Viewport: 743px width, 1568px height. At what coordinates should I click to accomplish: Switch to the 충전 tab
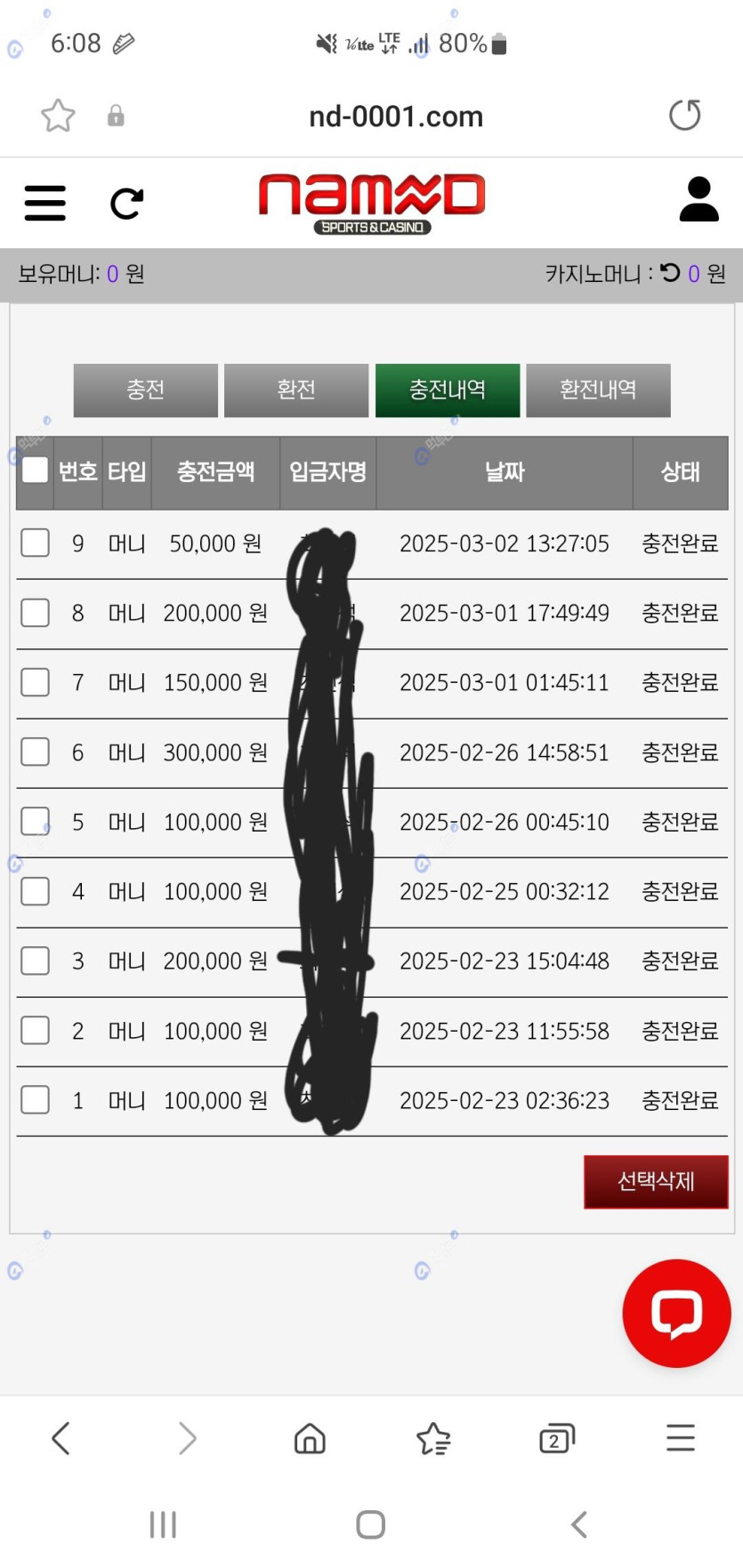145,390
